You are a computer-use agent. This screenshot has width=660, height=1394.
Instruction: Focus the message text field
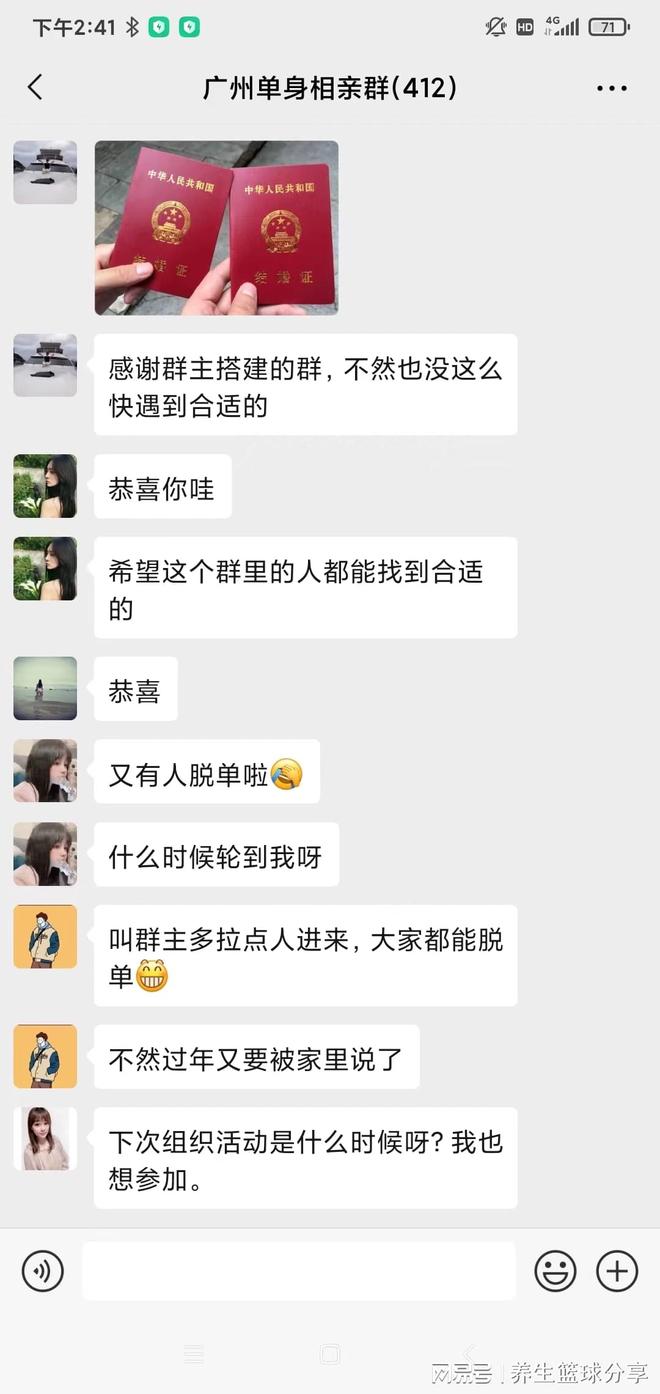pos(298,1271)
